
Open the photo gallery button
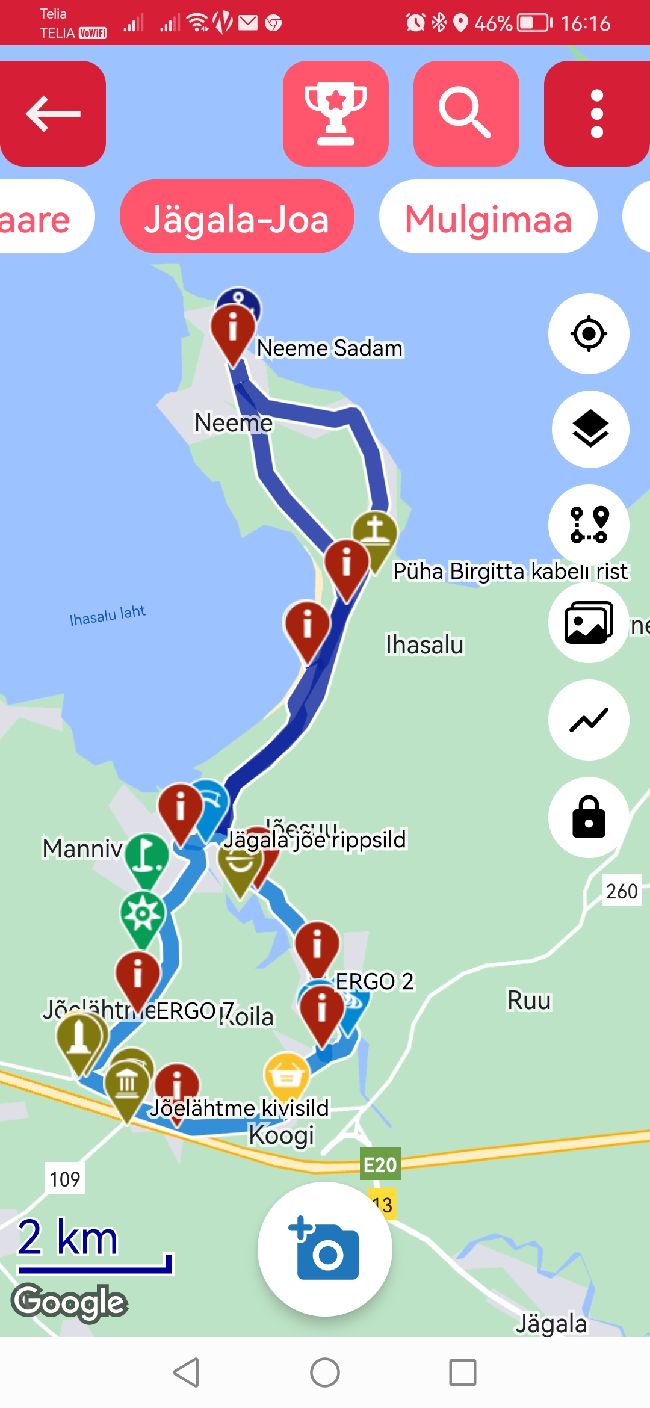[x=589, y=623]
